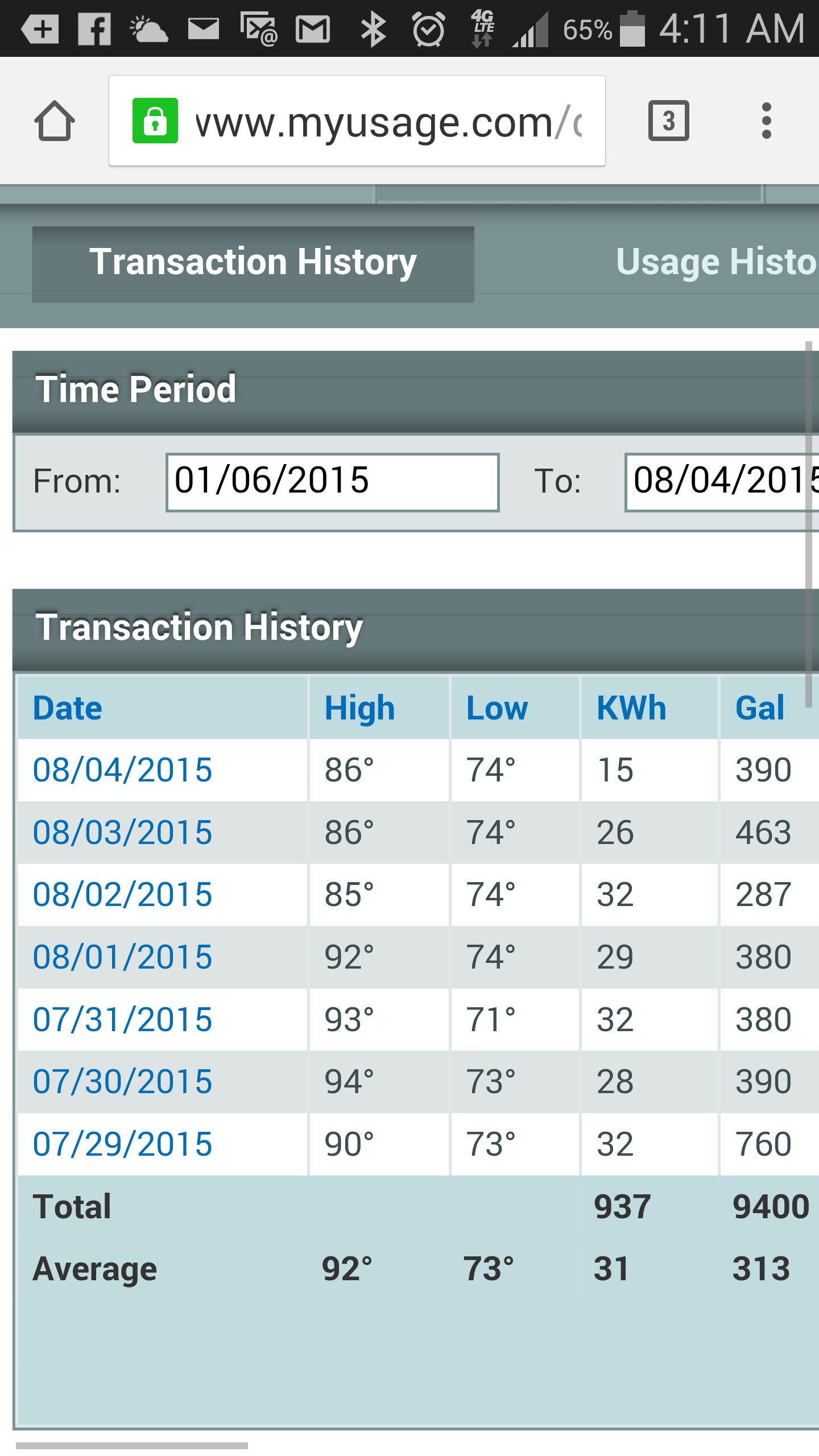Sort by the Date column header
This screenshot has height=1456, width=819.
click(x=68, y=708)
